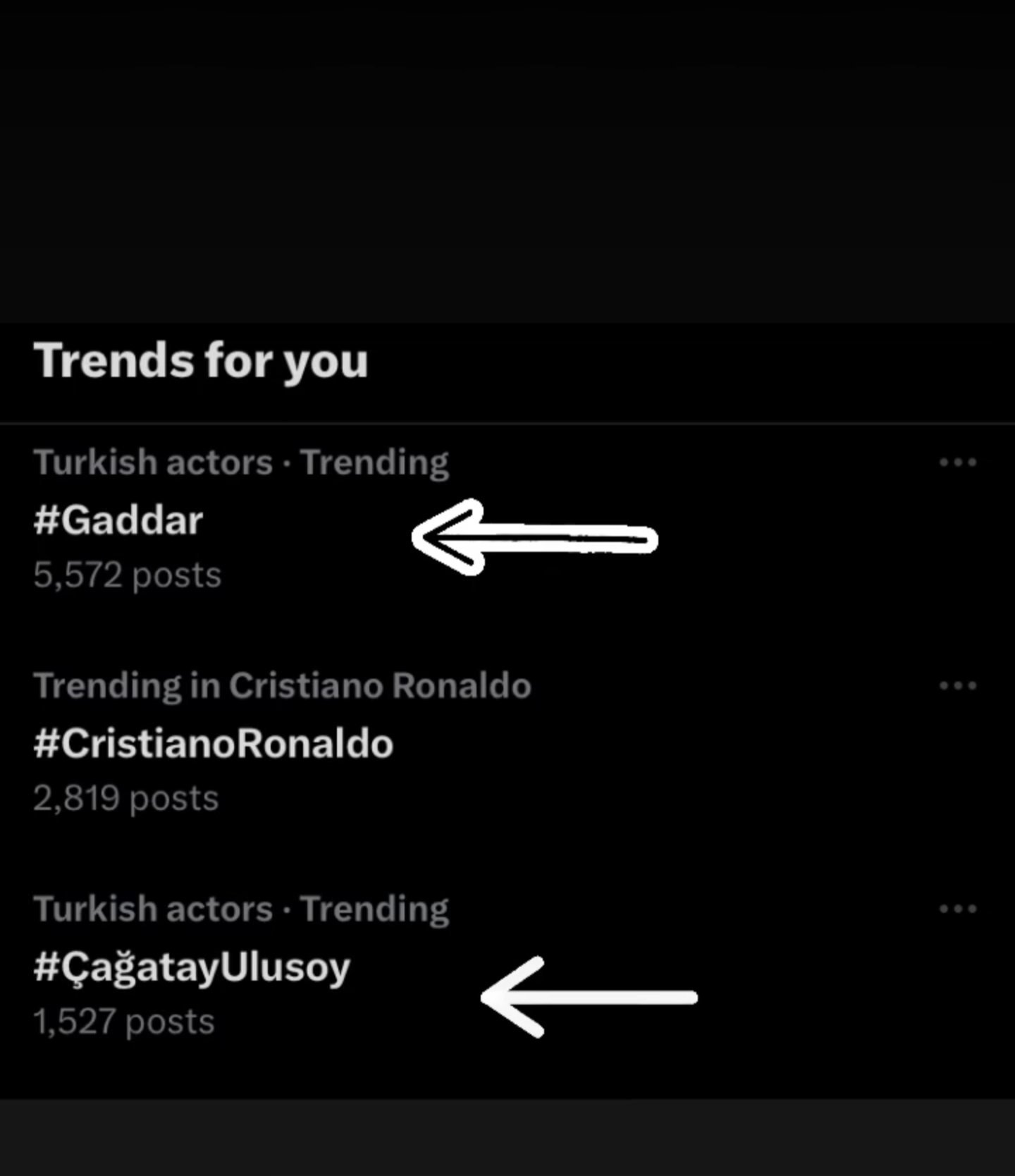
Task: Open more options for #ÇağatayUlusoy trend
Action: click(x=957, y=909)
